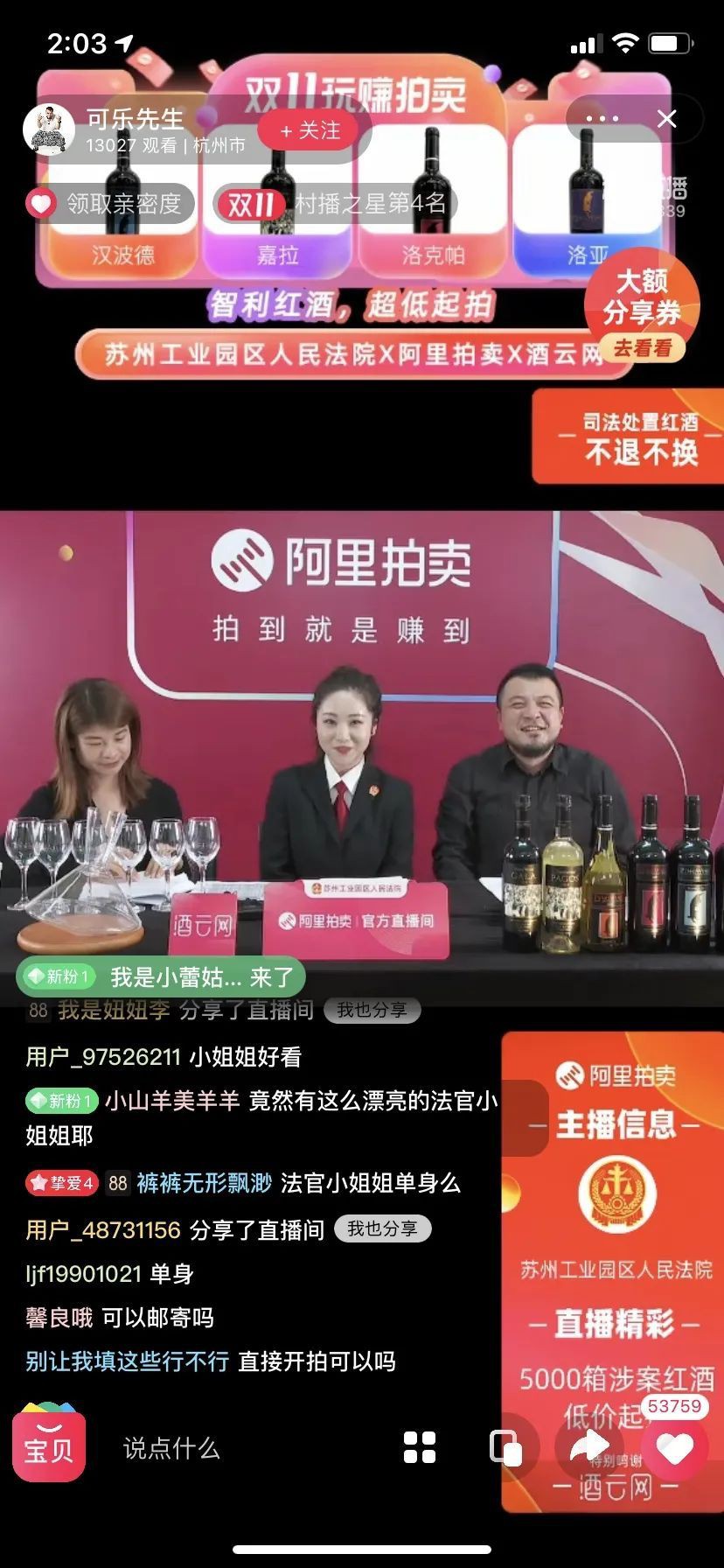The width and height of the screenshot is (724, 1568).
Task: Close the live stream
Action: point(667,119)
